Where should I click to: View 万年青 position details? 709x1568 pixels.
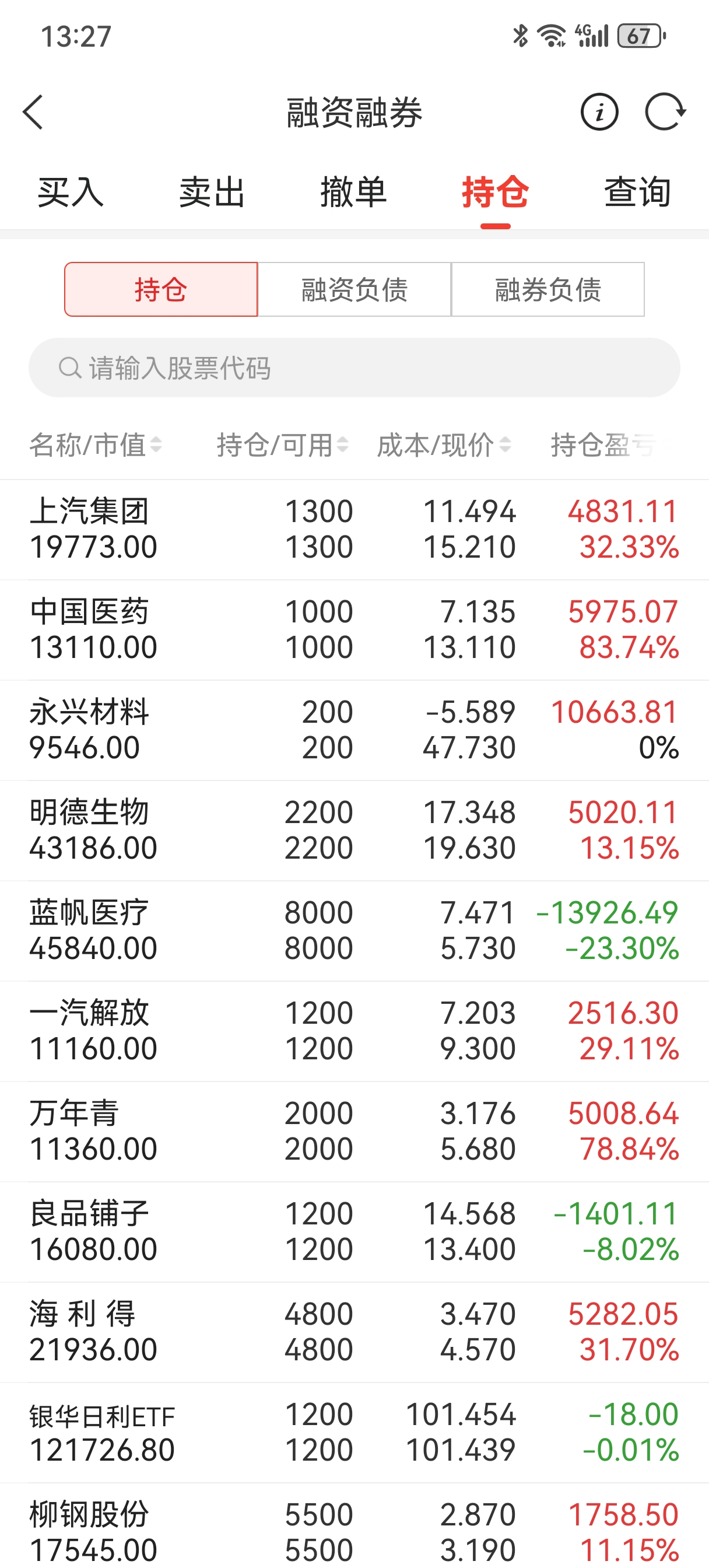[354, 1131]
